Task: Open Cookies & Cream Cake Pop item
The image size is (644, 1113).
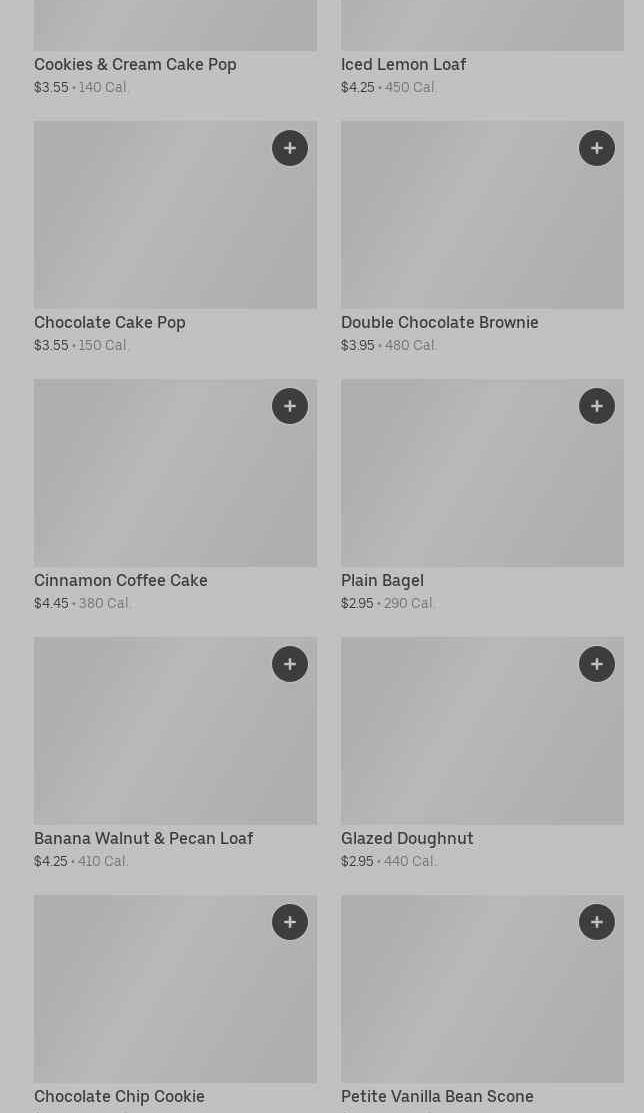Action: tap(135, 64)
